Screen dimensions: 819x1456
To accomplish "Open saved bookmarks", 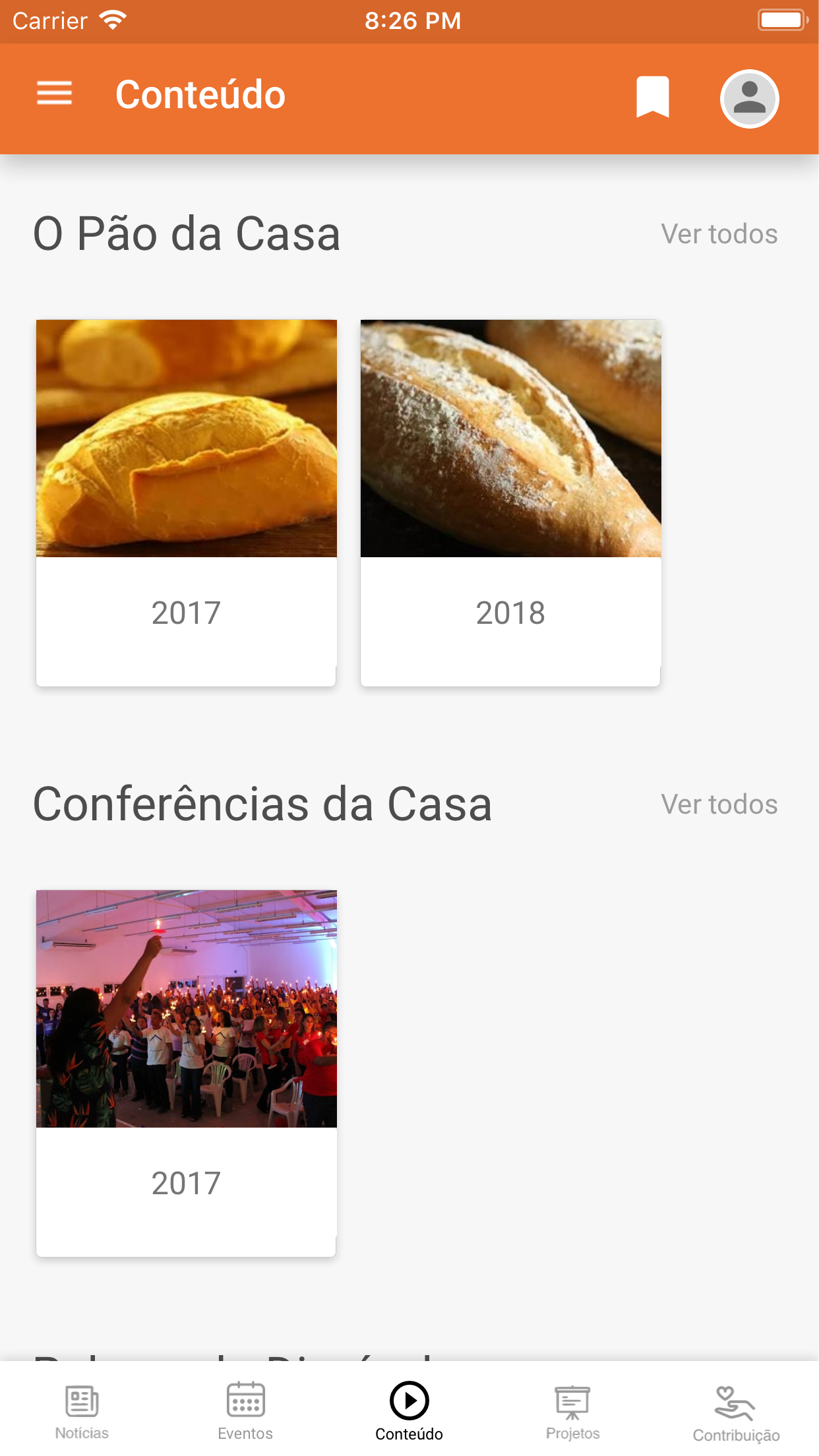I will (x=652, y=97).
